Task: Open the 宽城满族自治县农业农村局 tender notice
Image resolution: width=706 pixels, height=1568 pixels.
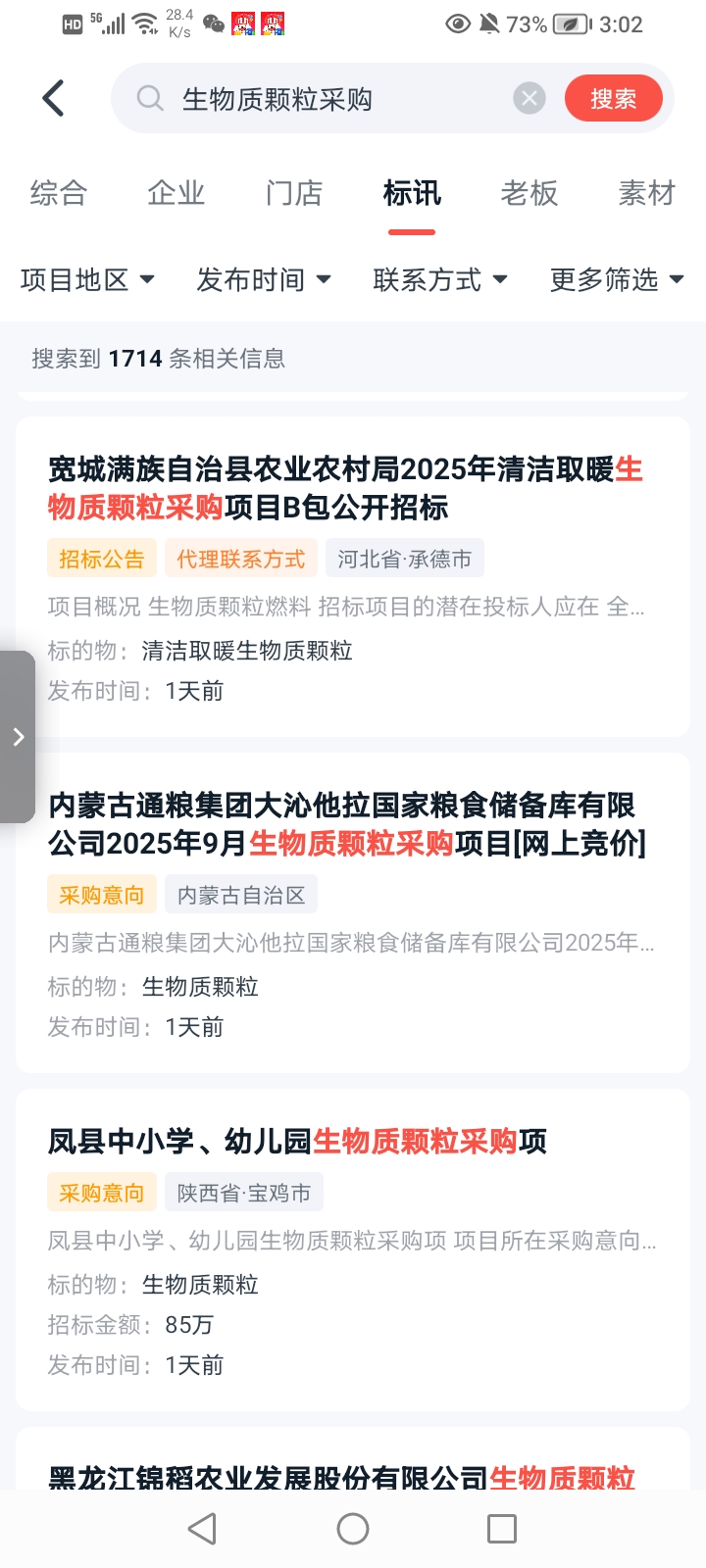Action: tap(345, 488)
